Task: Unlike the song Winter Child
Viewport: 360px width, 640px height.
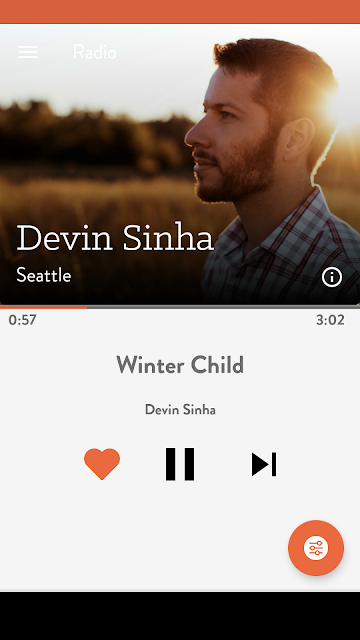Action: click(x=102, y=464)
